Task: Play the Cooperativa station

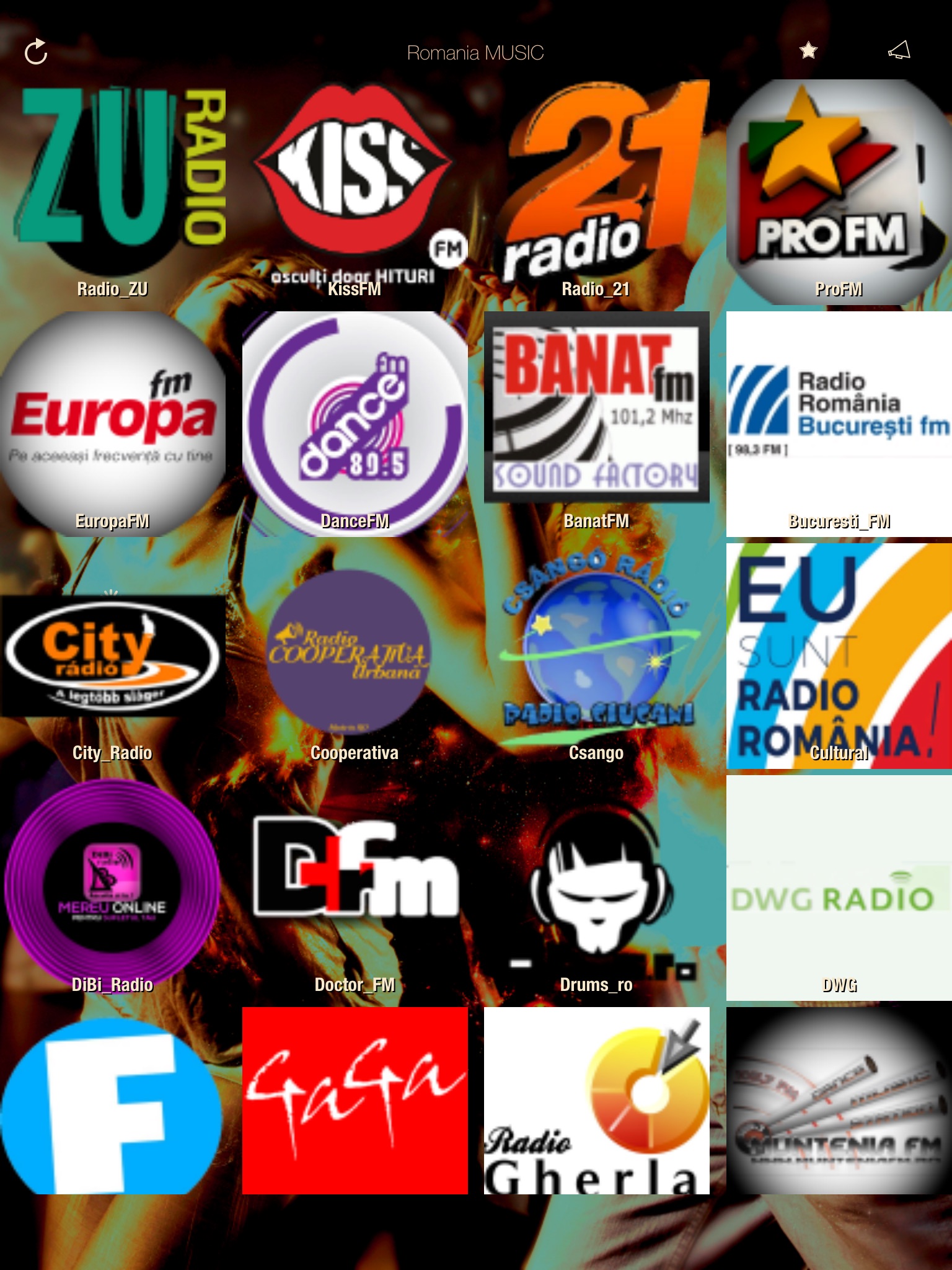Action: [x=355, y=656]
